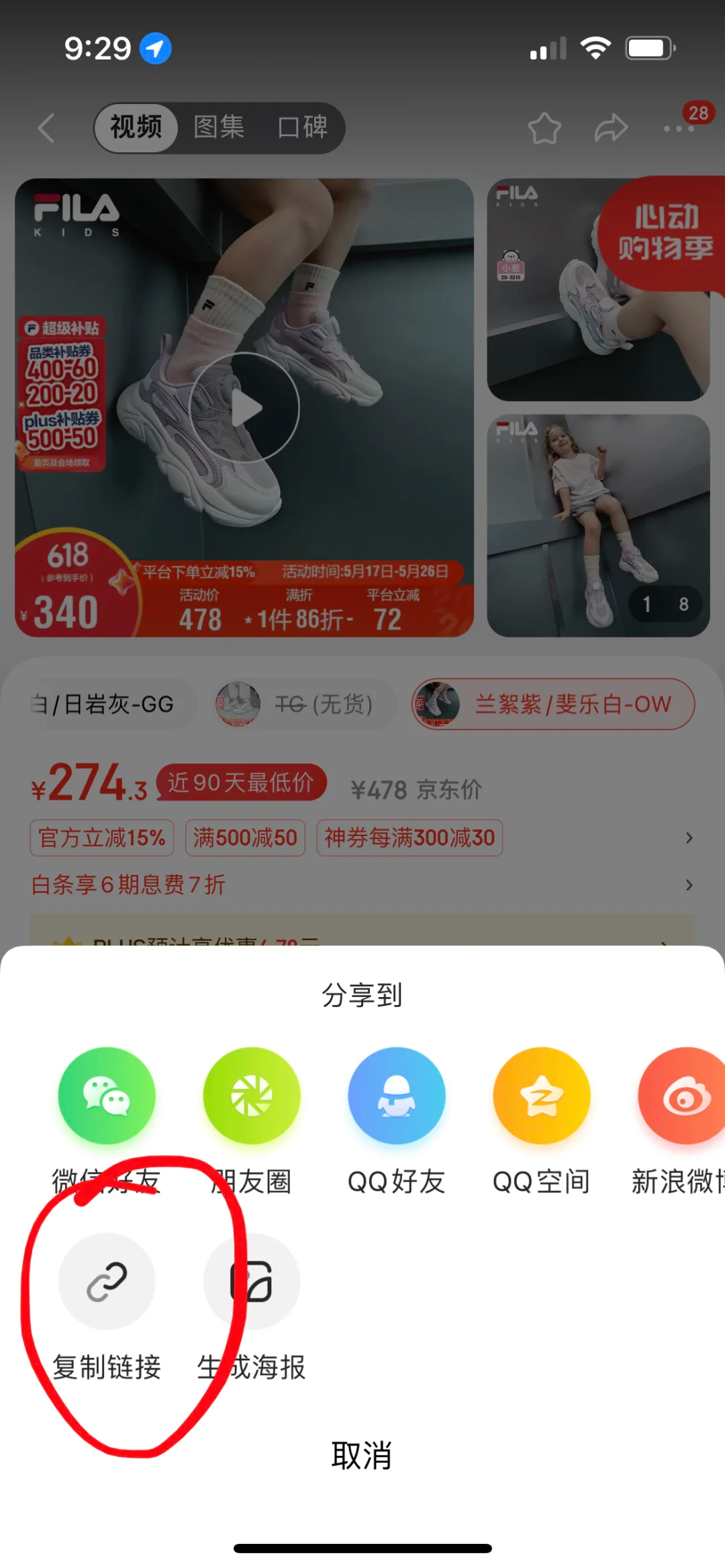Share to QQ Zone (QQ空间)
The height and width of the screenshot is (1568, 725).
coord(542,1096)
